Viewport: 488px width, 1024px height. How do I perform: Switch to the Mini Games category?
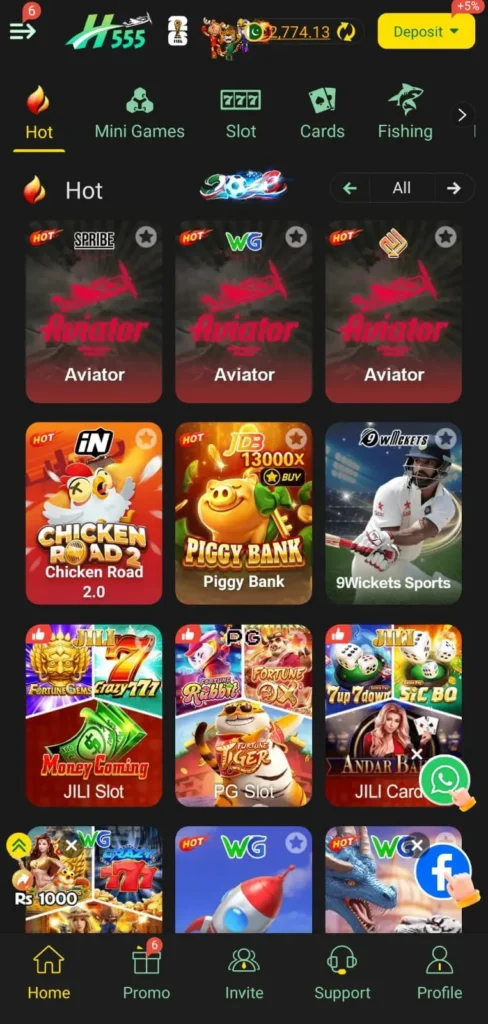(139, 114)
